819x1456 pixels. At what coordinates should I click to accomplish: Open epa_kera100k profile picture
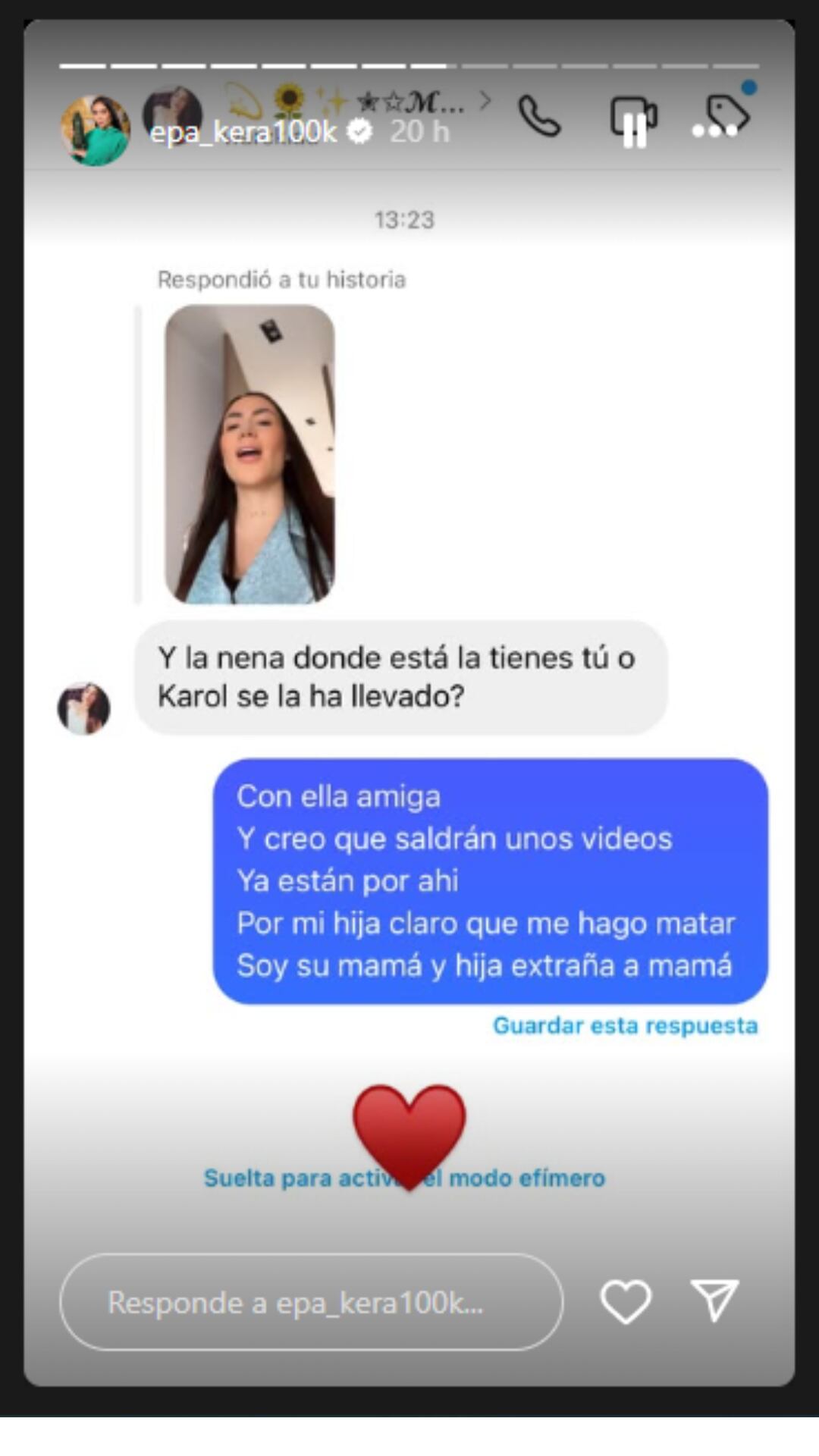(95, 130)
